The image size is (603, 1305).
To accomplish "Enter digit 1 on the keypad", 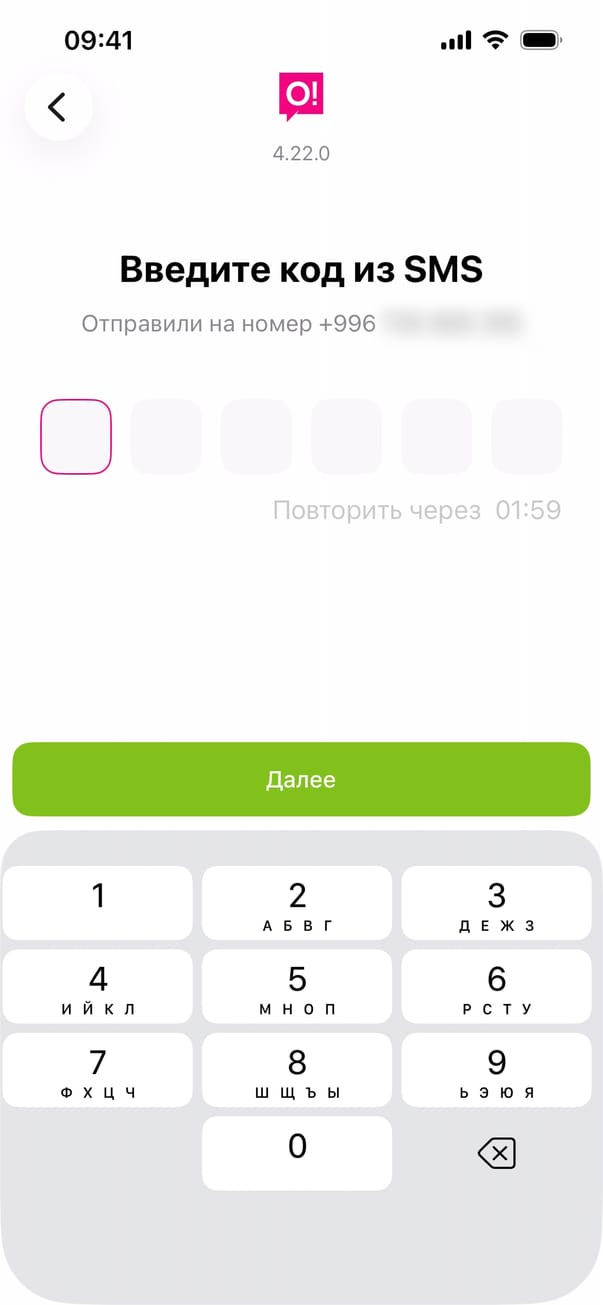I will click(98, 903).
